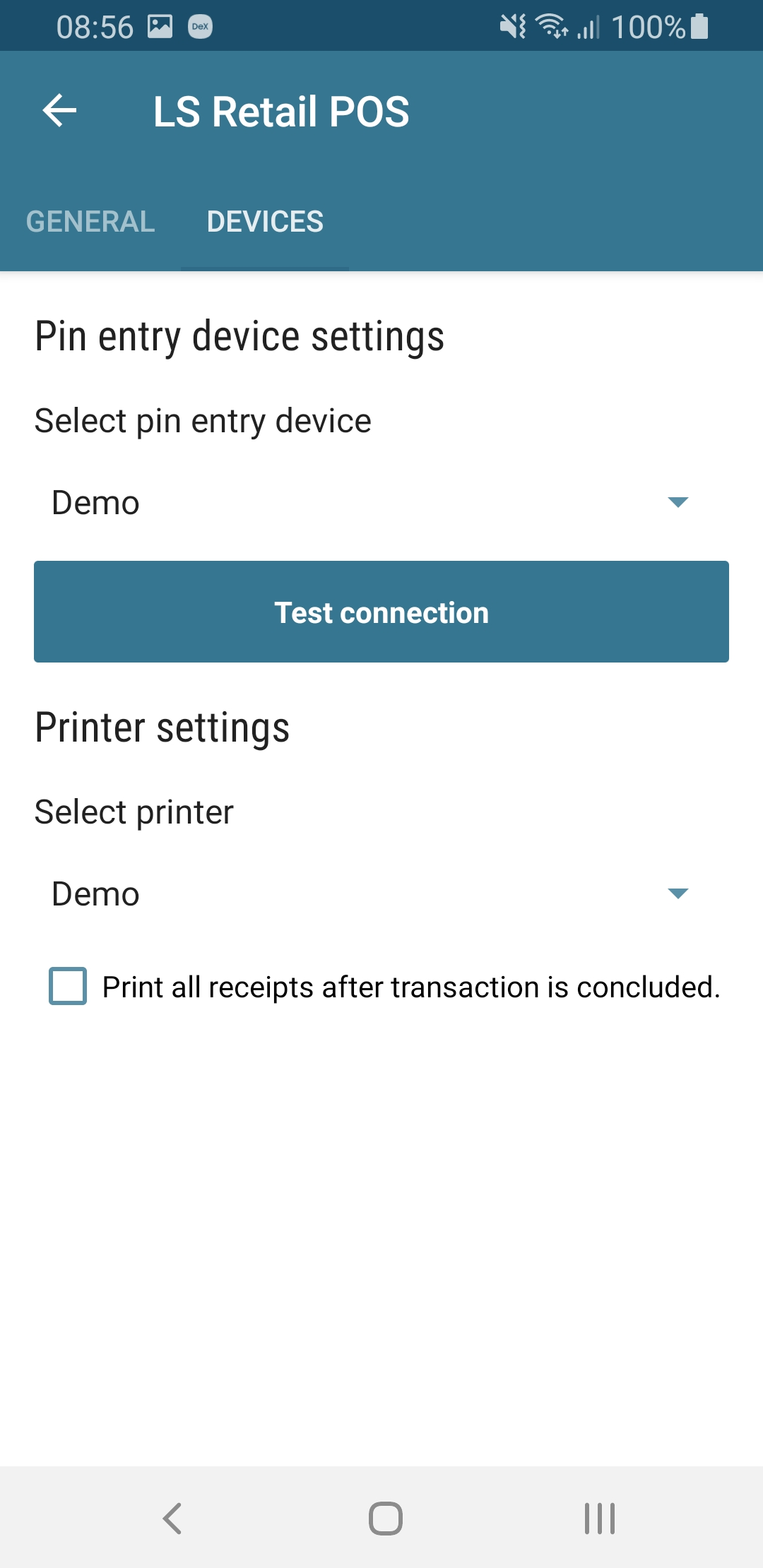Open recent apps from the navigation bar
Image resolution: width=763 pixels, height=1568 pixels.
click(x=599, y=1519)
